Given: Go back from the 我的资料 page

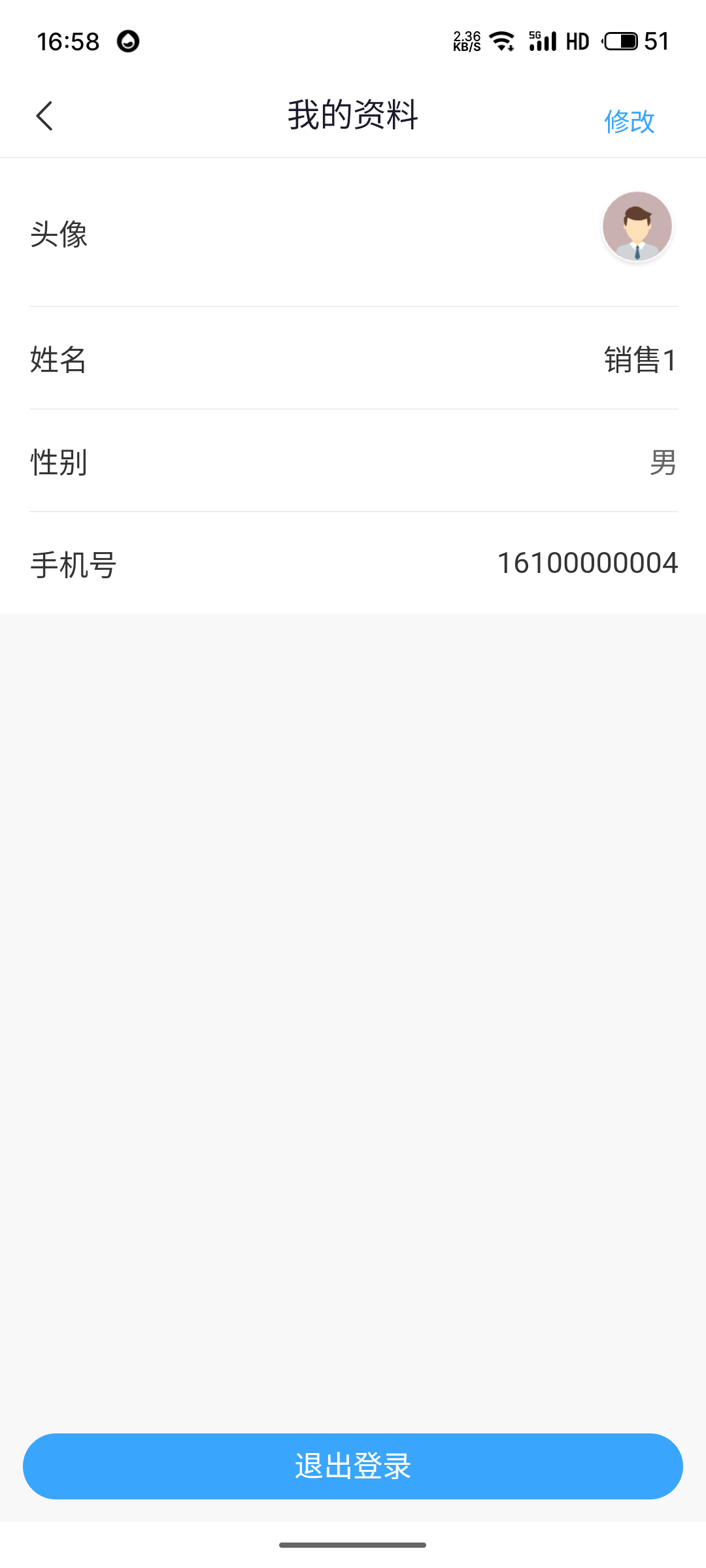Looking at the screenshot, I should click(44, 116).
